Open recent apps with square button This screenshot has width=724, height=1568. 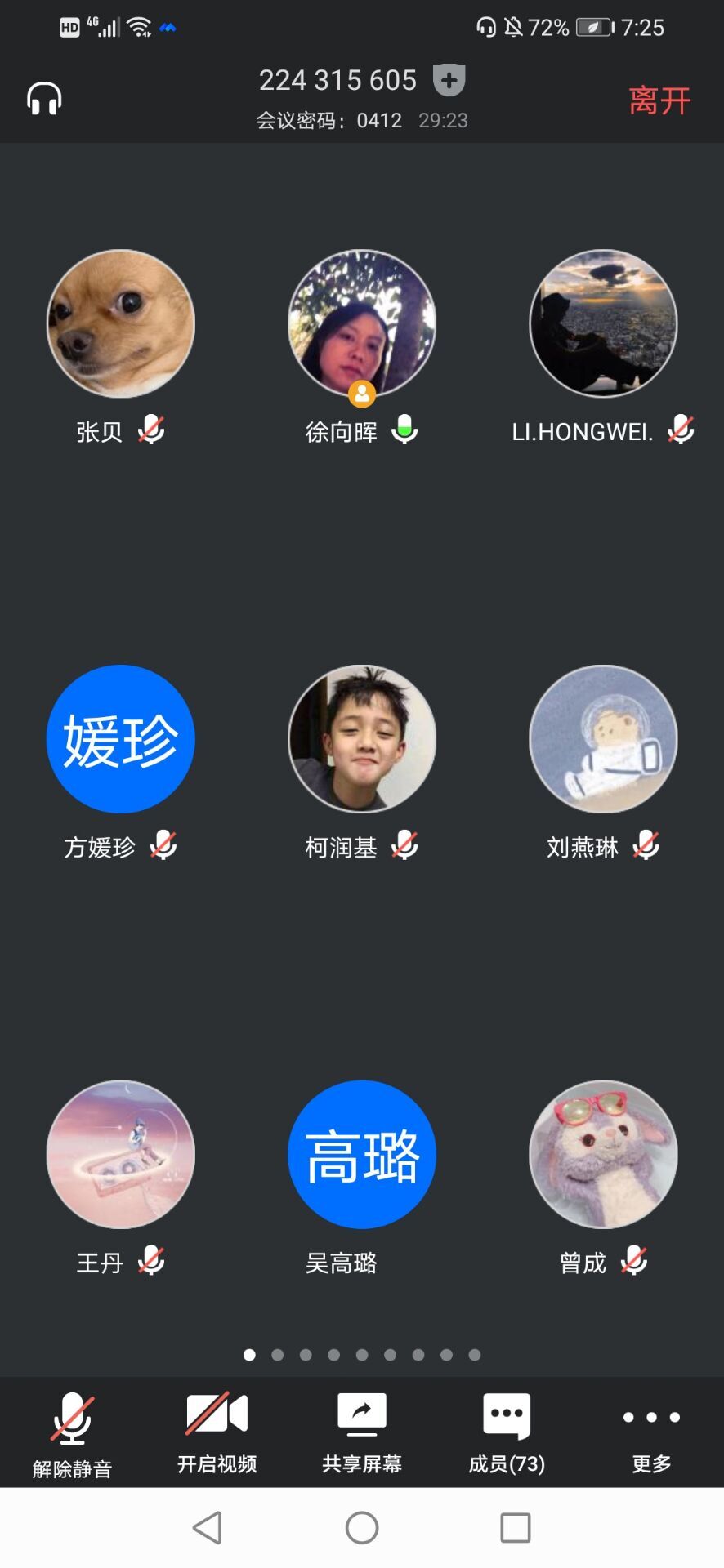pos(515,1527)
